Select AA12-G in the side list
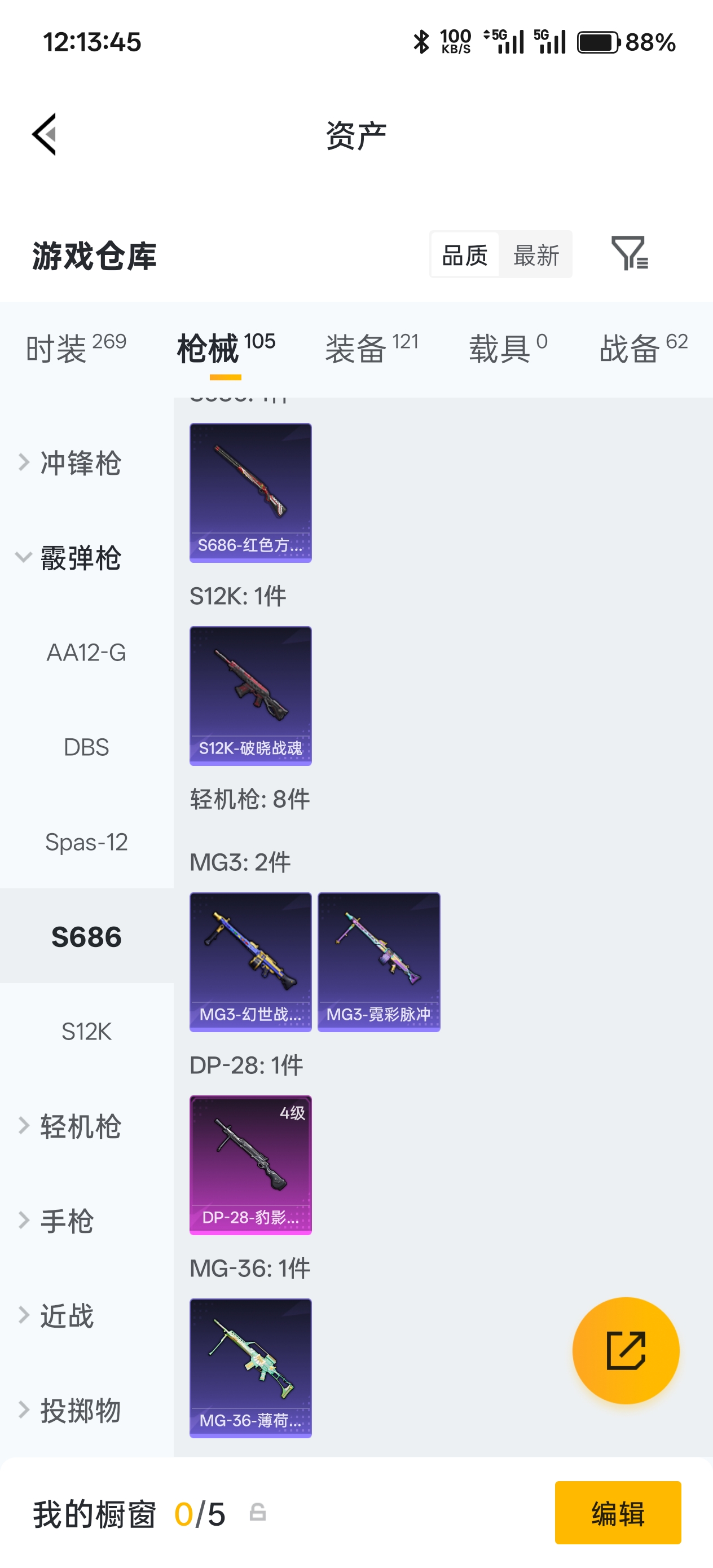Viewport: 713px width, 1568px height. click(x=86, y=653)
